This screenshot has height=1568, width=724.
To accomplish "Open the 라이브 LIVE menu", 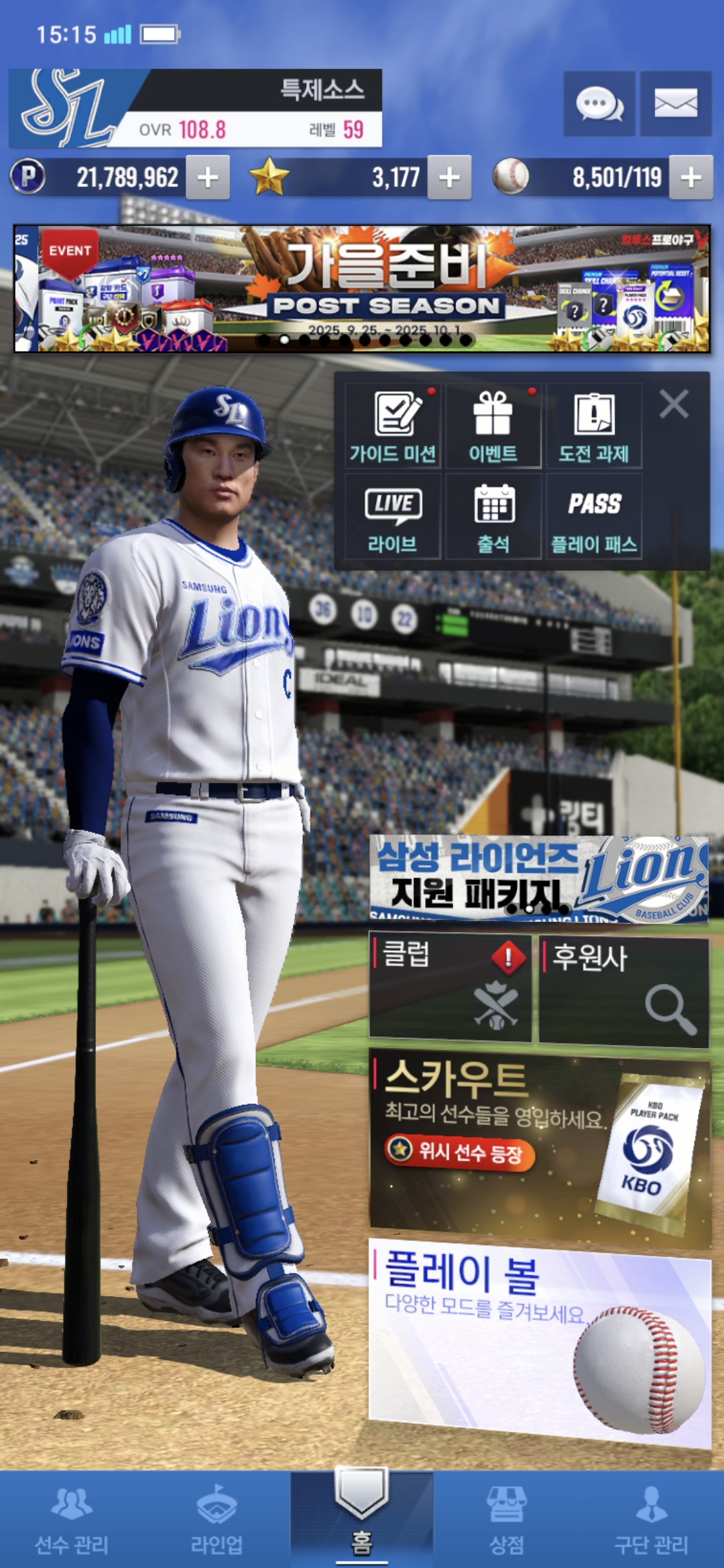I will pos(393,517).
